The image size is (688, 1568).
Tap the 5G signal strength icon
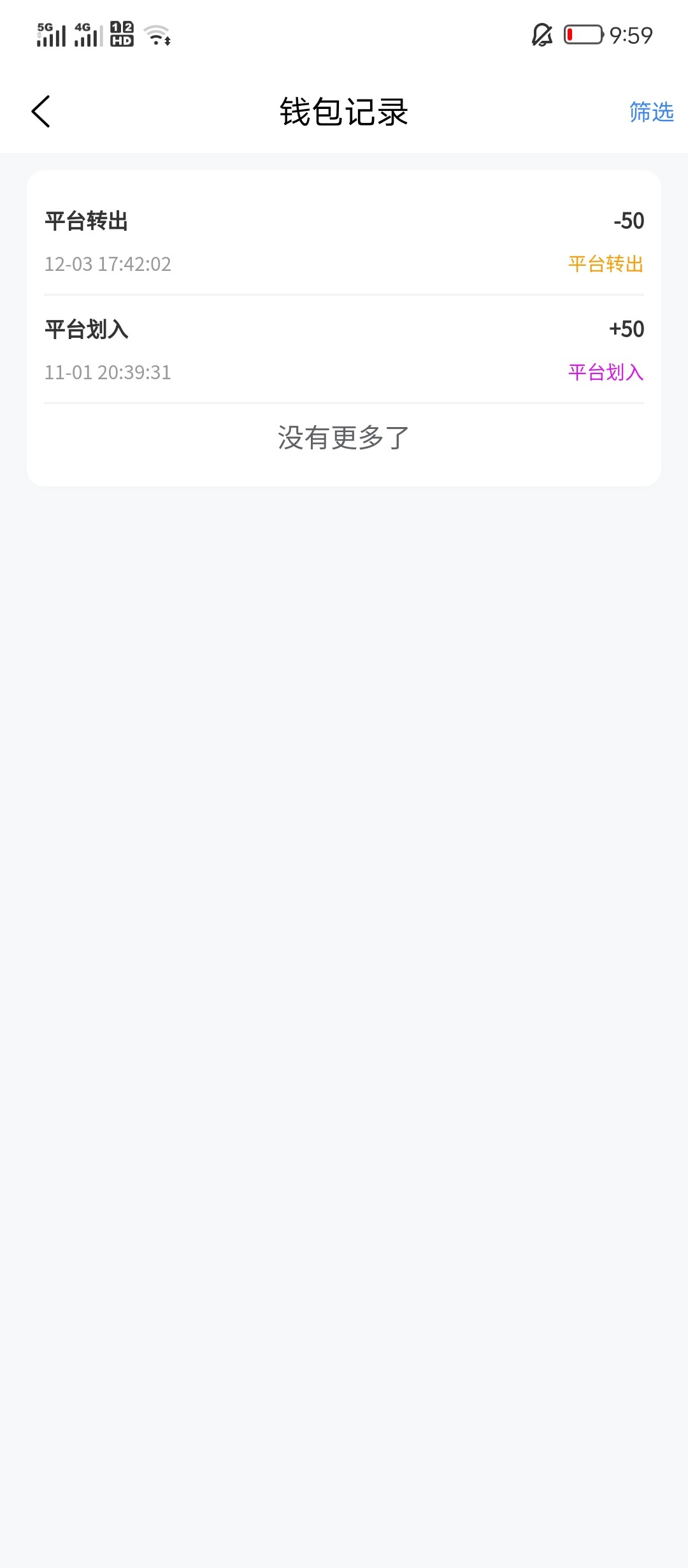pyautogui.click(x=52, y=36)
